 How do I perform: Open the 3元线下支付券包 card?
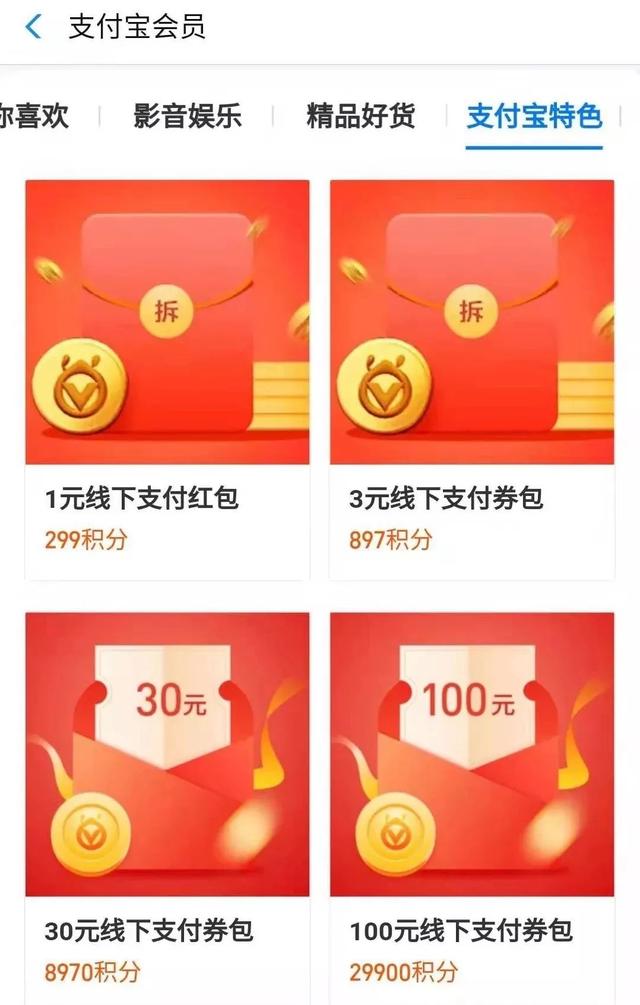coord(472,380)
